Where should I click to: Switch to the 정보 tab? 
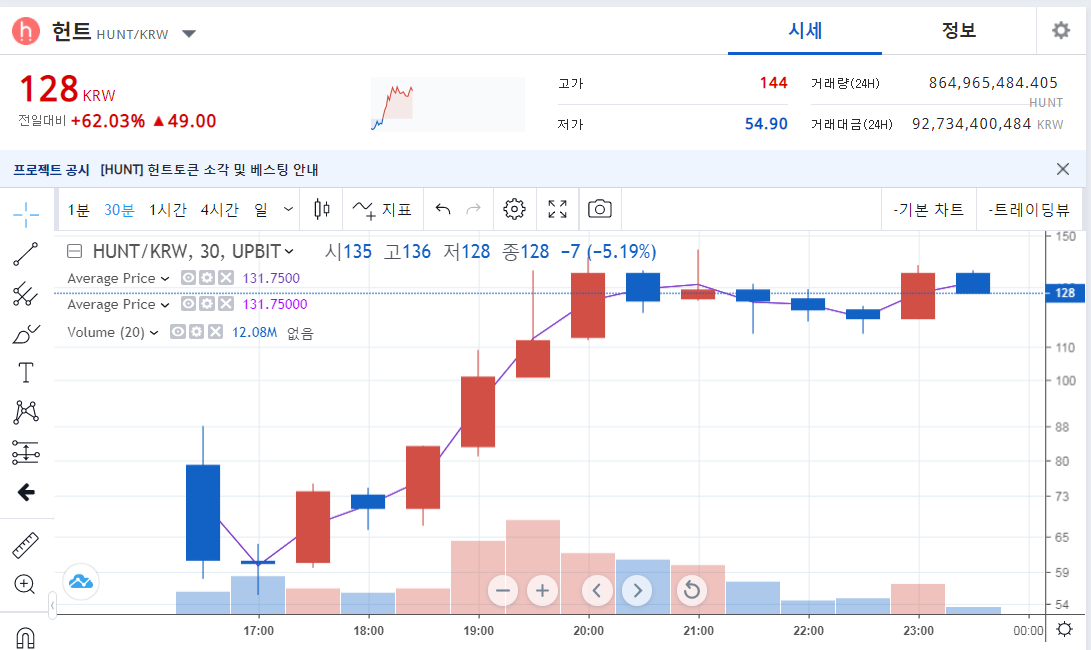[959, 31]
